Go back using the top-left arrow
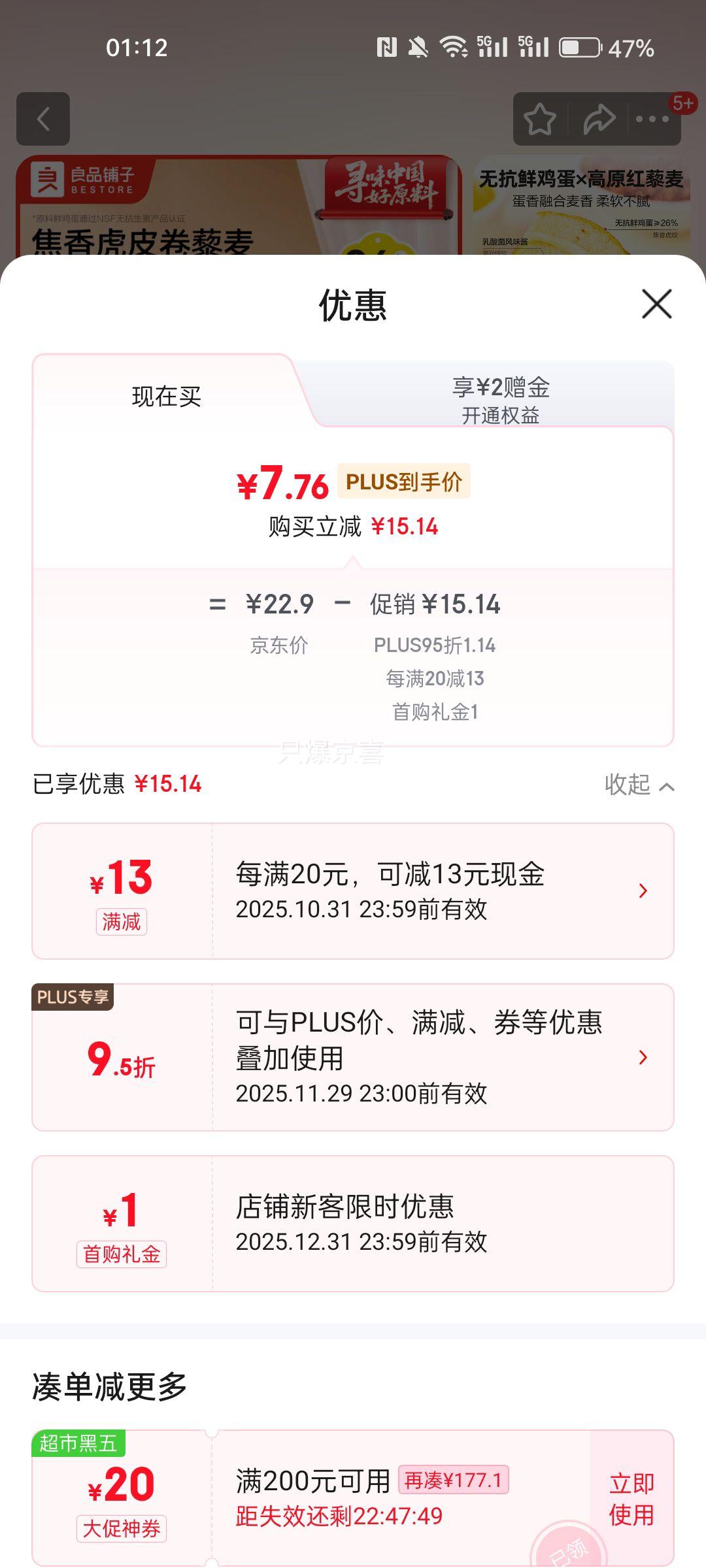 tap(43, 119)
